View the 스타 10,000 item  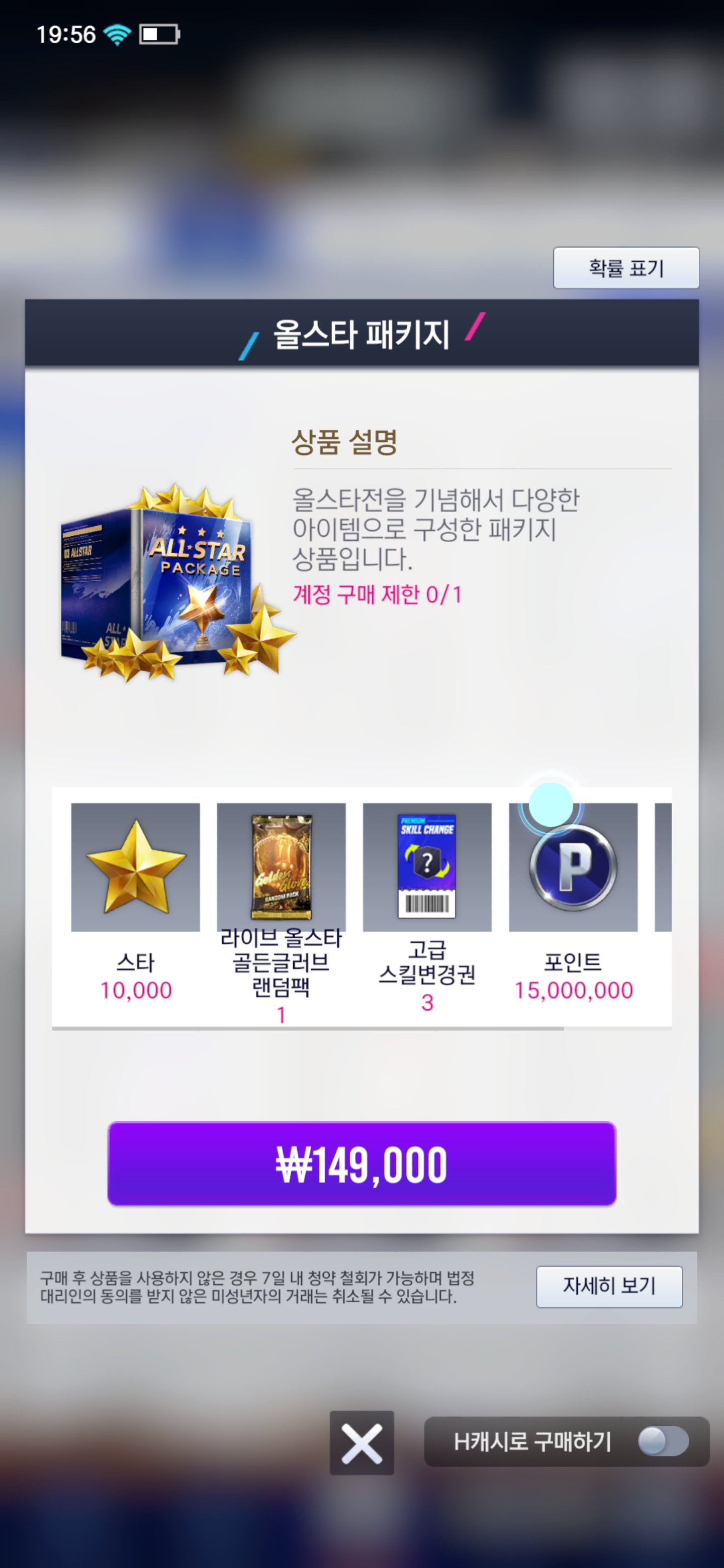[135, 867]
